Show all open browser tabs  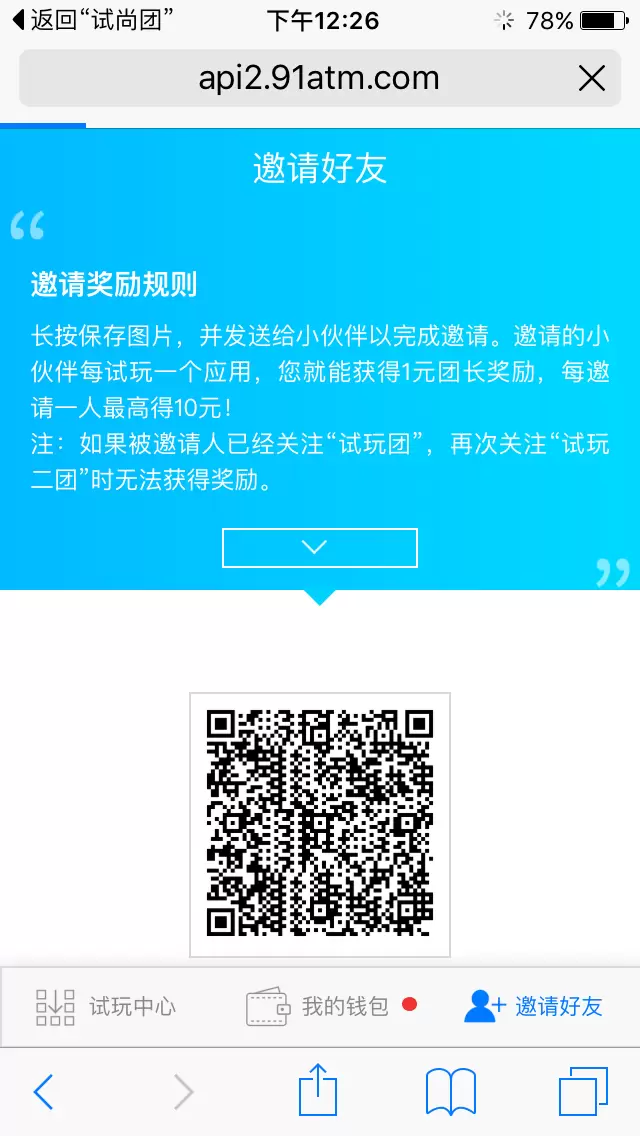coord(582,1091)
